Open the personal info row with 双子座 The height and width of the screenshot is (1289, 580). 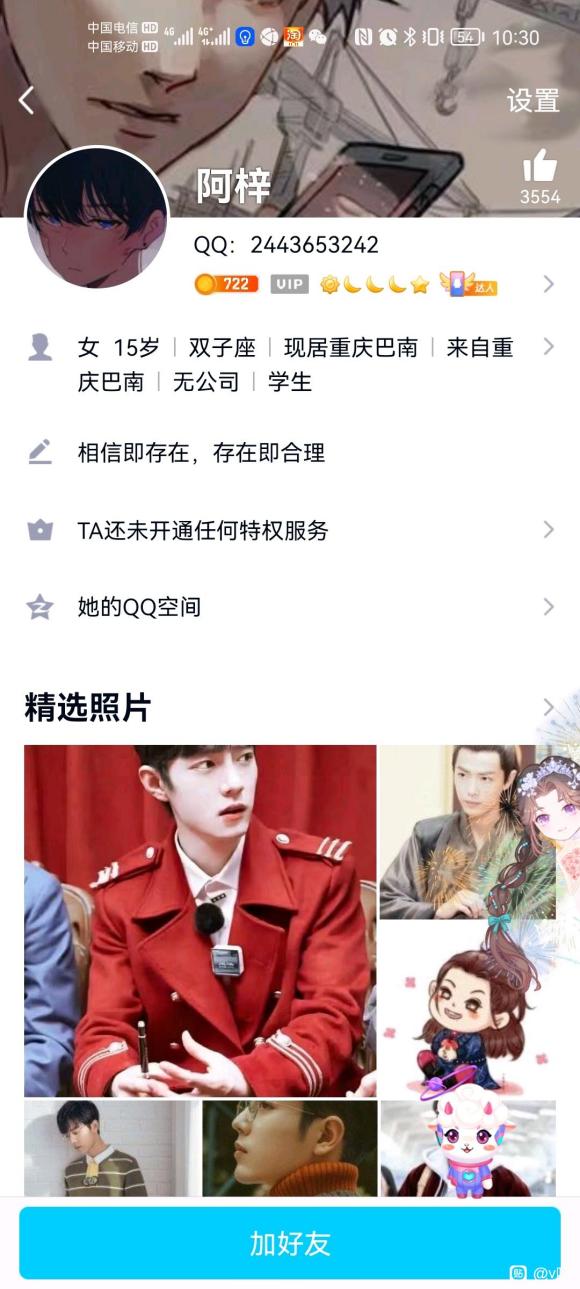[x=290, y=364]
